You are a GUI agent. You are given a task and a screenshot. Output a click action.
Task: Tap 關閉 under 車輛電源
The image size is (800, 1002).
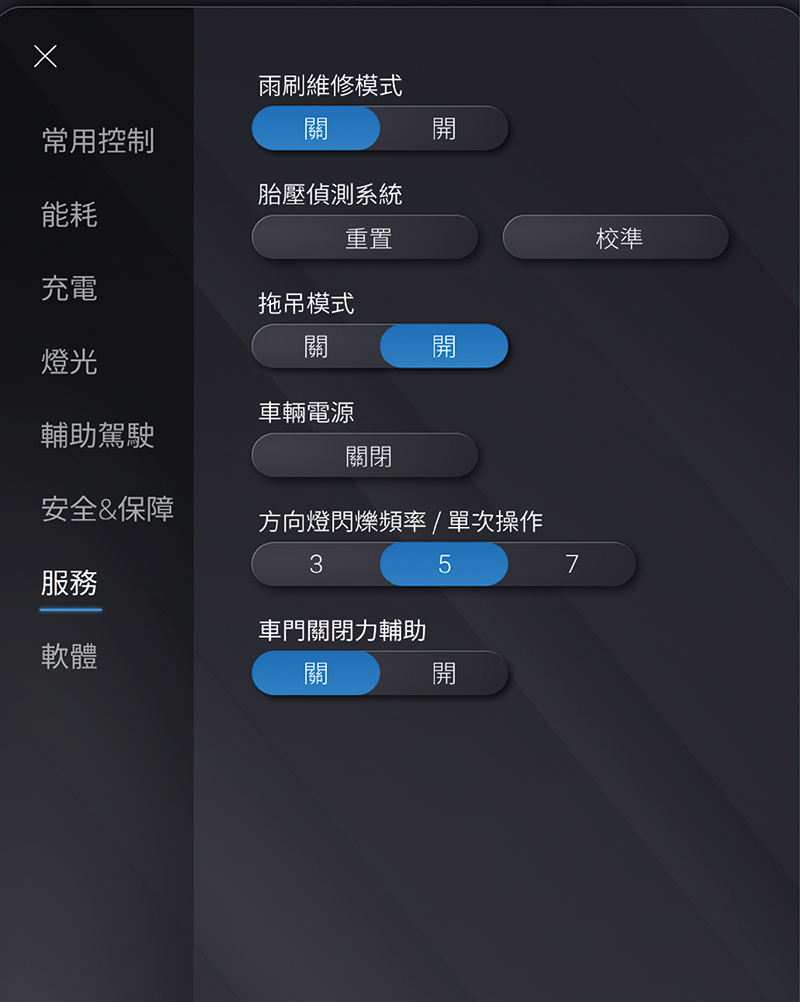(x=365, y=456)
